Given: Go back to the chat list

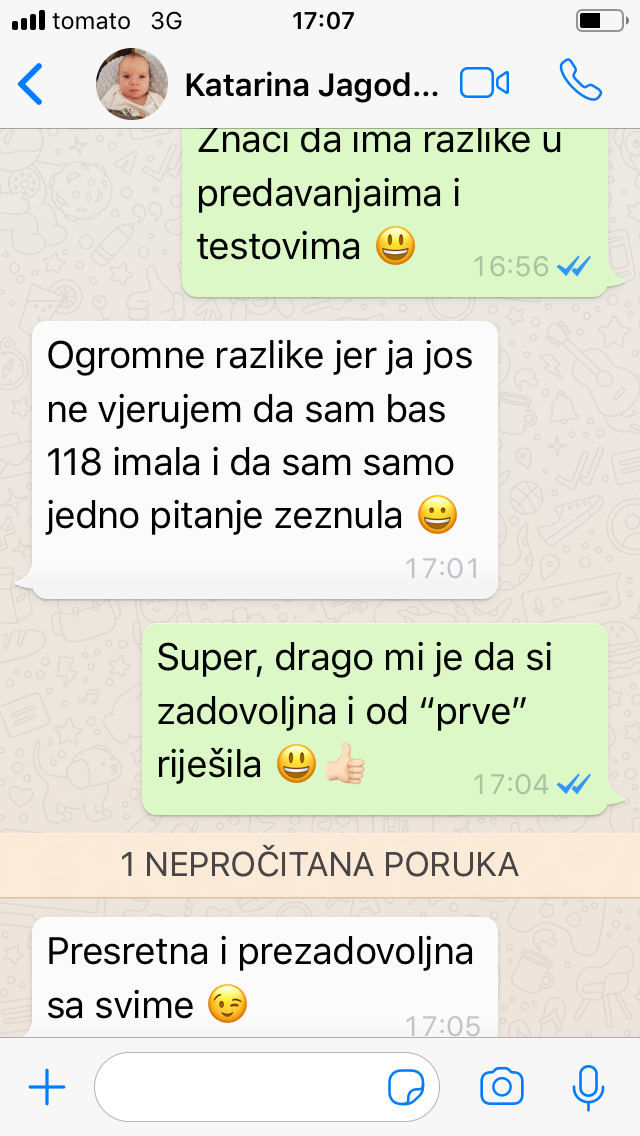Looking at the screenshot, I should tap(31, 84).
